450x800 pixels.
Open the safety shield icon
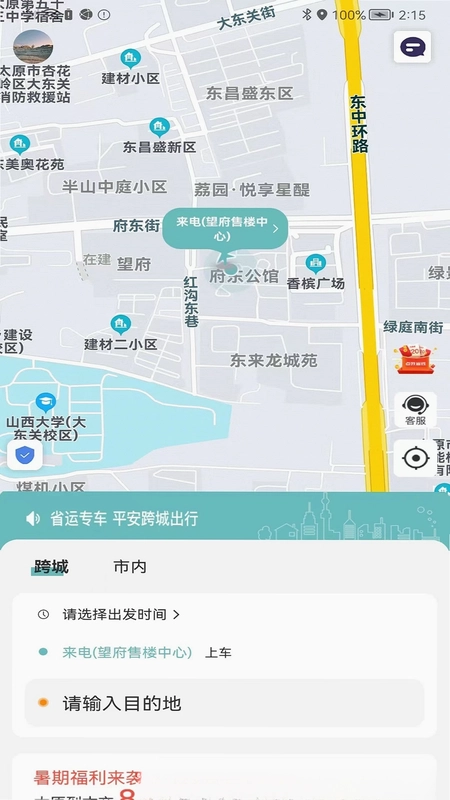click(24, 455)
